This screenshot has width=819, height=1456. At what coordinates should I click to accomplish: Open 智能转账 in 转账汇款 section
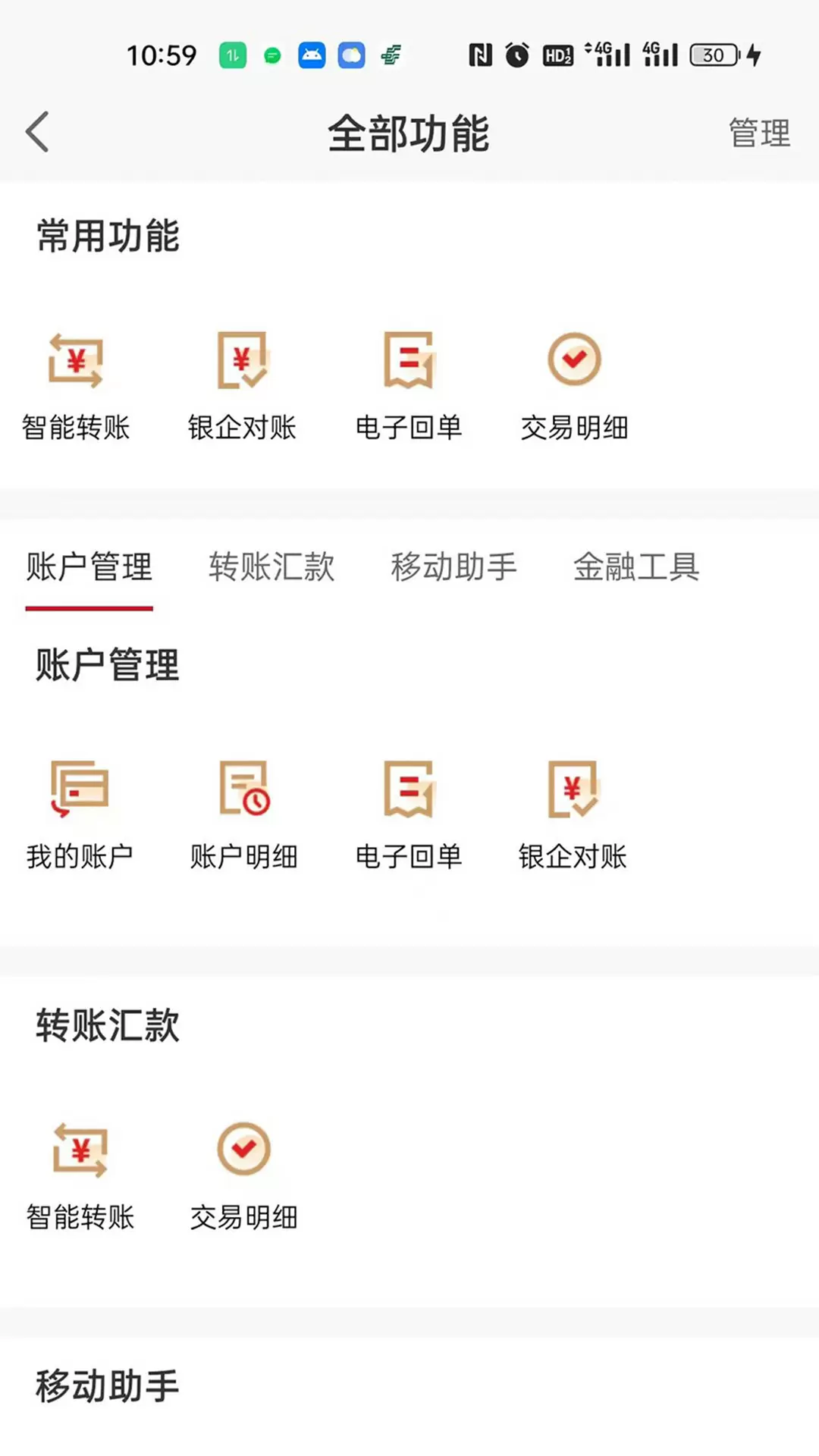80,1177
